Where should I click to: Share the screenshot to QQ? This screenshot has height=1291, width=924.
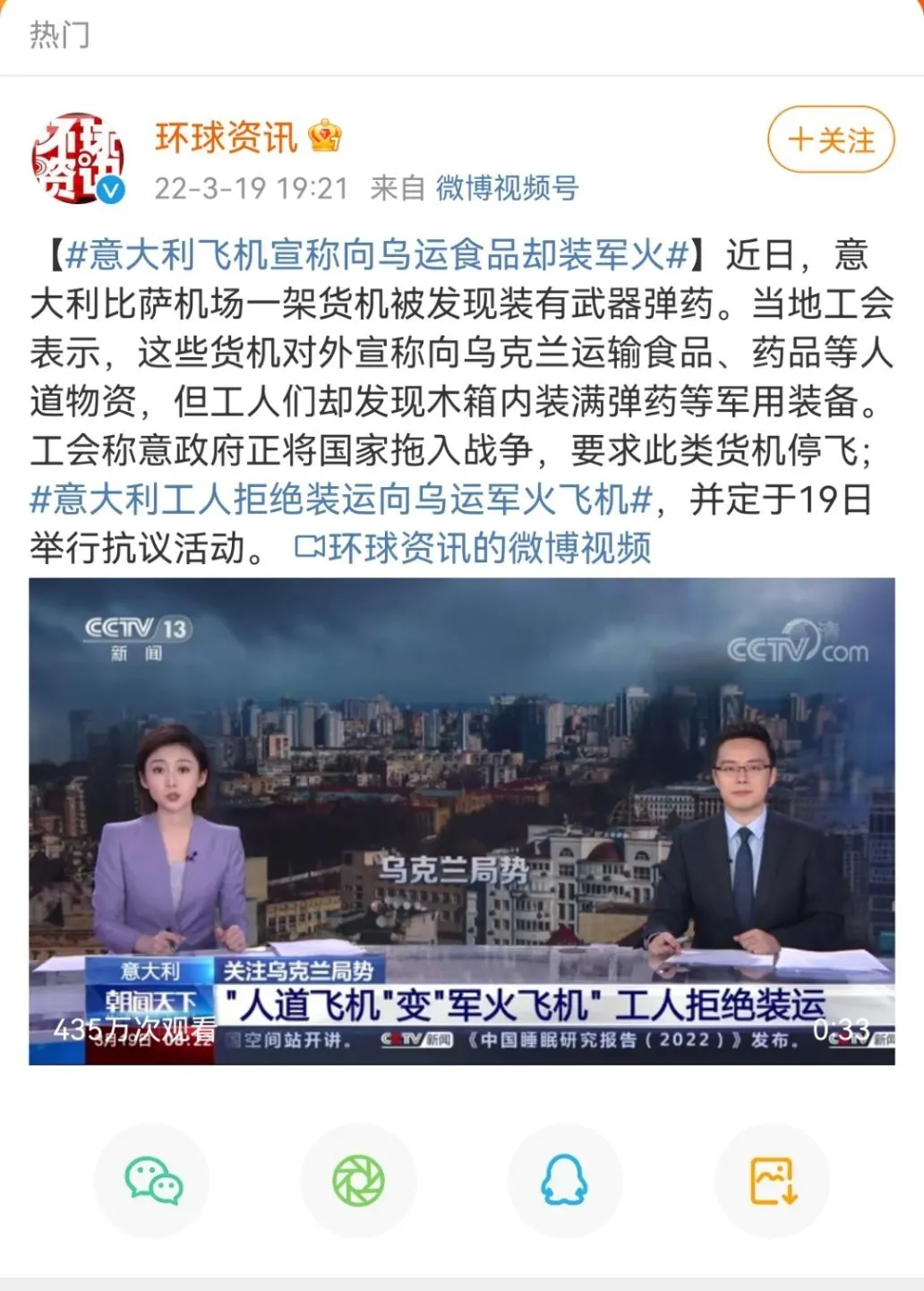click(565, 1181)
